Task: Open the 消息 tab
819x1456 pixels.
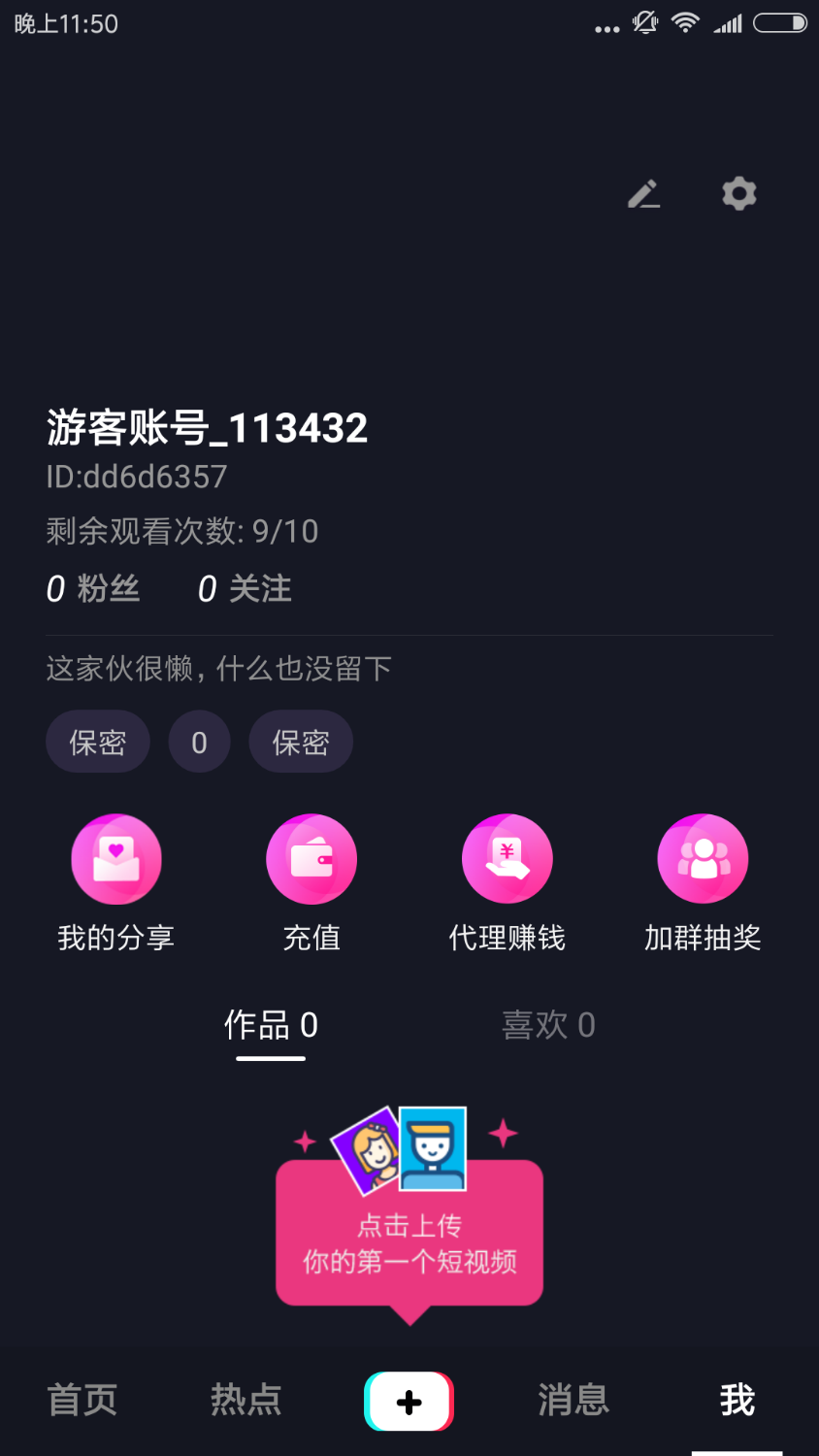Action: [573, 1401]
